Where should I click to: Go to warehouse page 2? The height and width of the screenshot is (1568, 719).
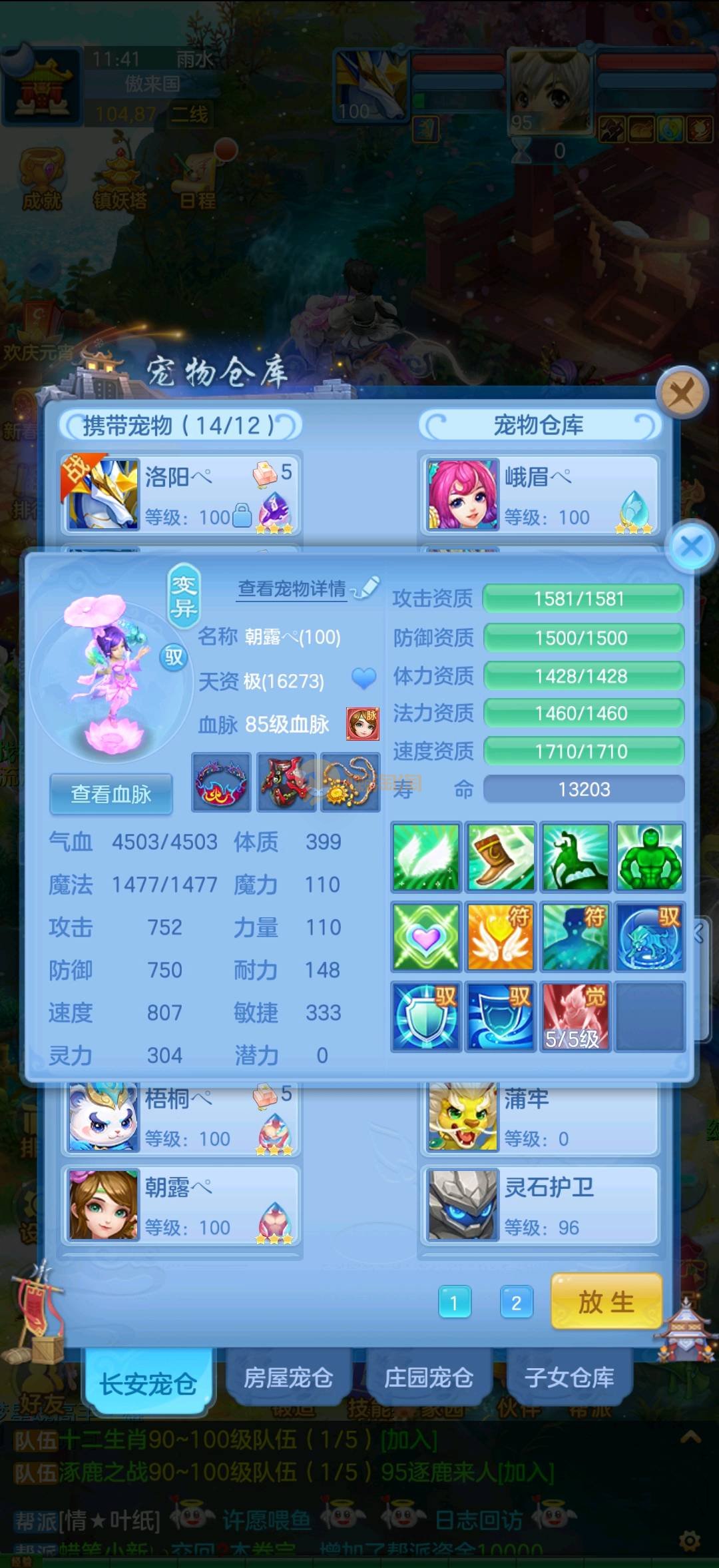click(516, 1302)
